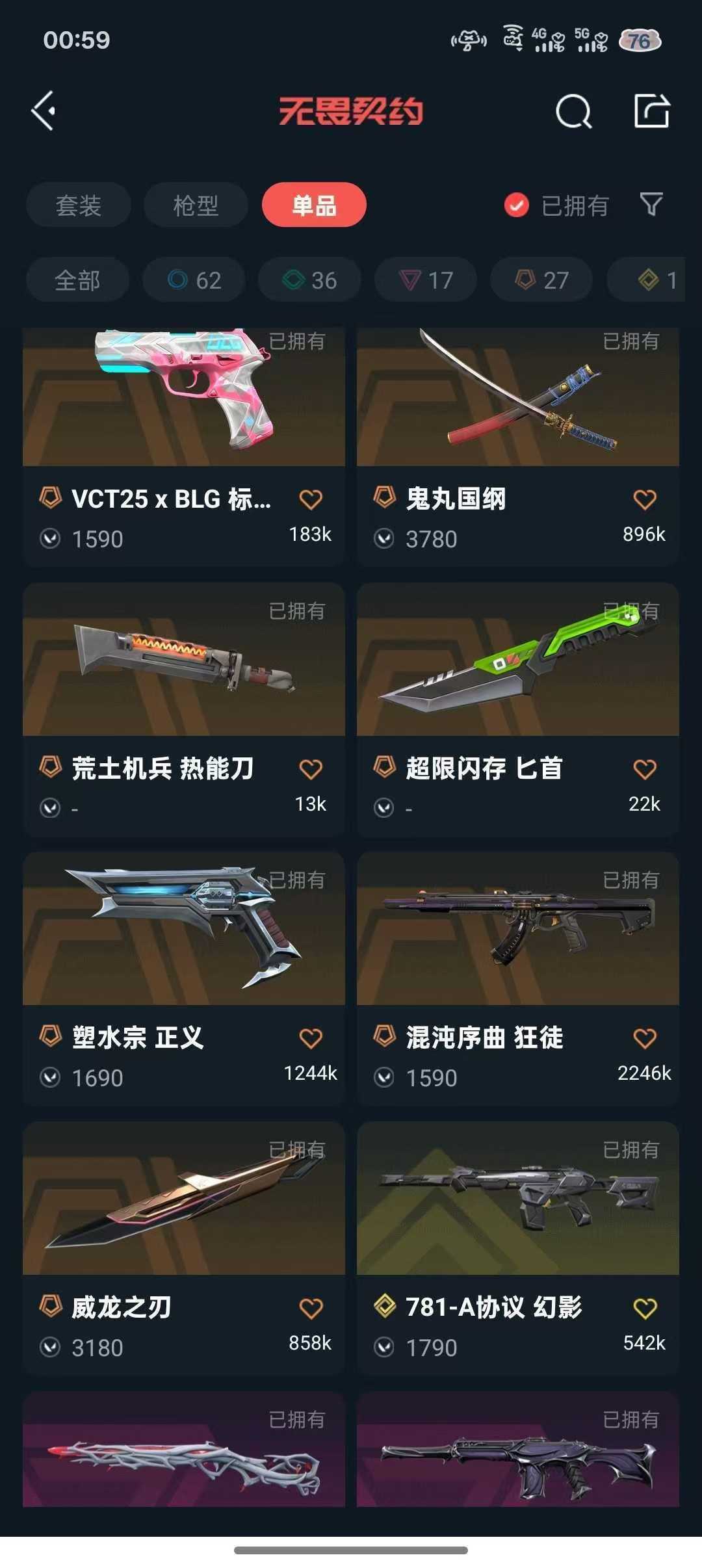The height and width of the screenshot is (1568, 702).
Task: Favorite the 781-A协议 幻影 skin
Action: pos(645,1308)
